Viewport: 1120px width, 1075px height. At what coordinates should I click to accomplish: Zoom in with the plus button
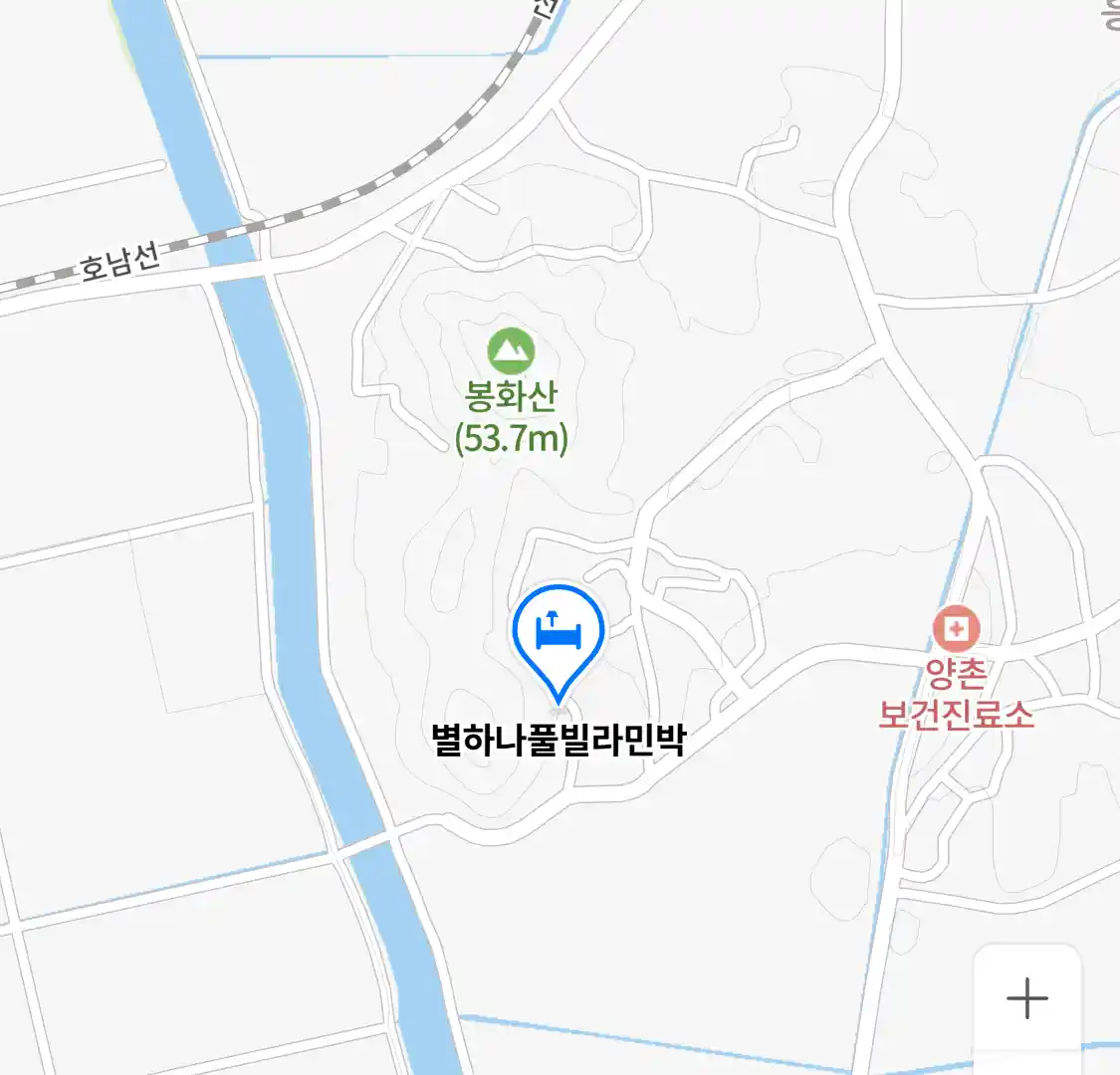click(x=1026, y=997)
